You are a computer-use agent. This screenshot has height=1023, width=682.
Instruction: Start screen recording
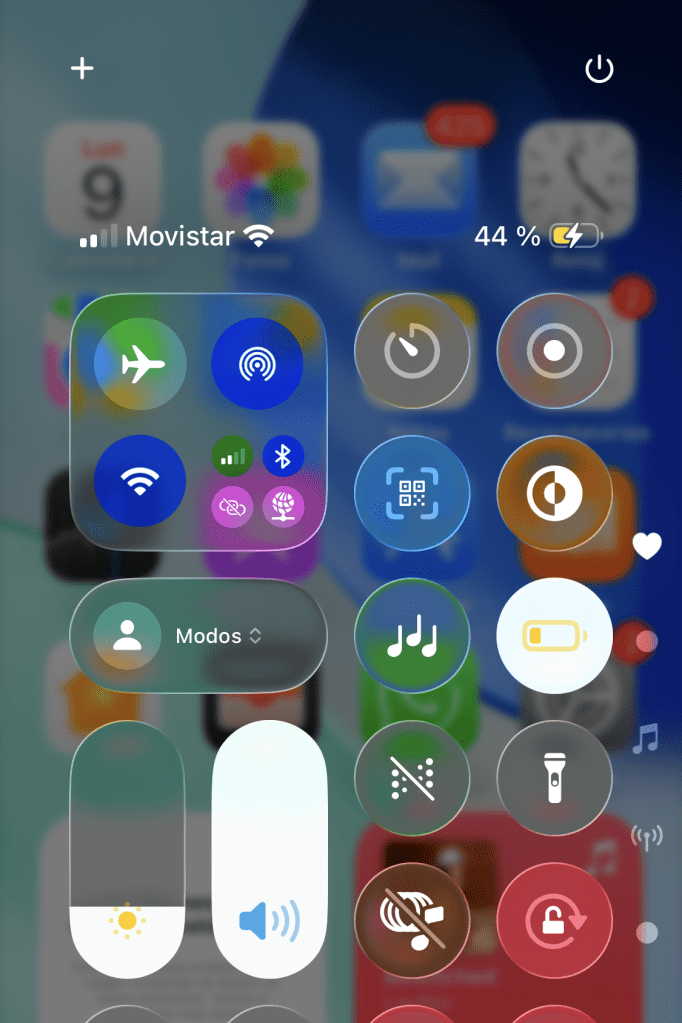(554, 351)
